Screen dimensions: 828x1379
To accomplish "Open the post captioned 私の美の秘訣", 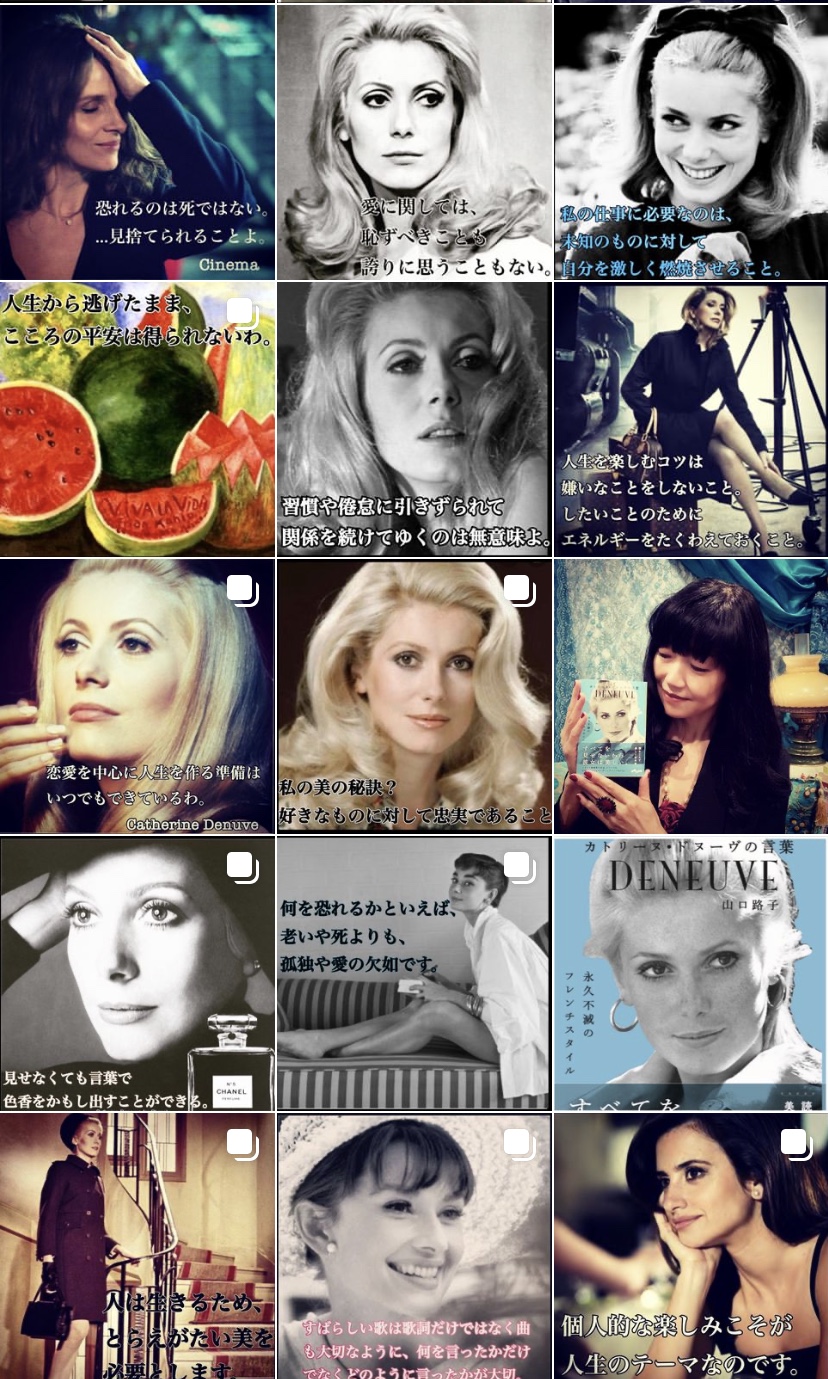I will tap(414, 696).
